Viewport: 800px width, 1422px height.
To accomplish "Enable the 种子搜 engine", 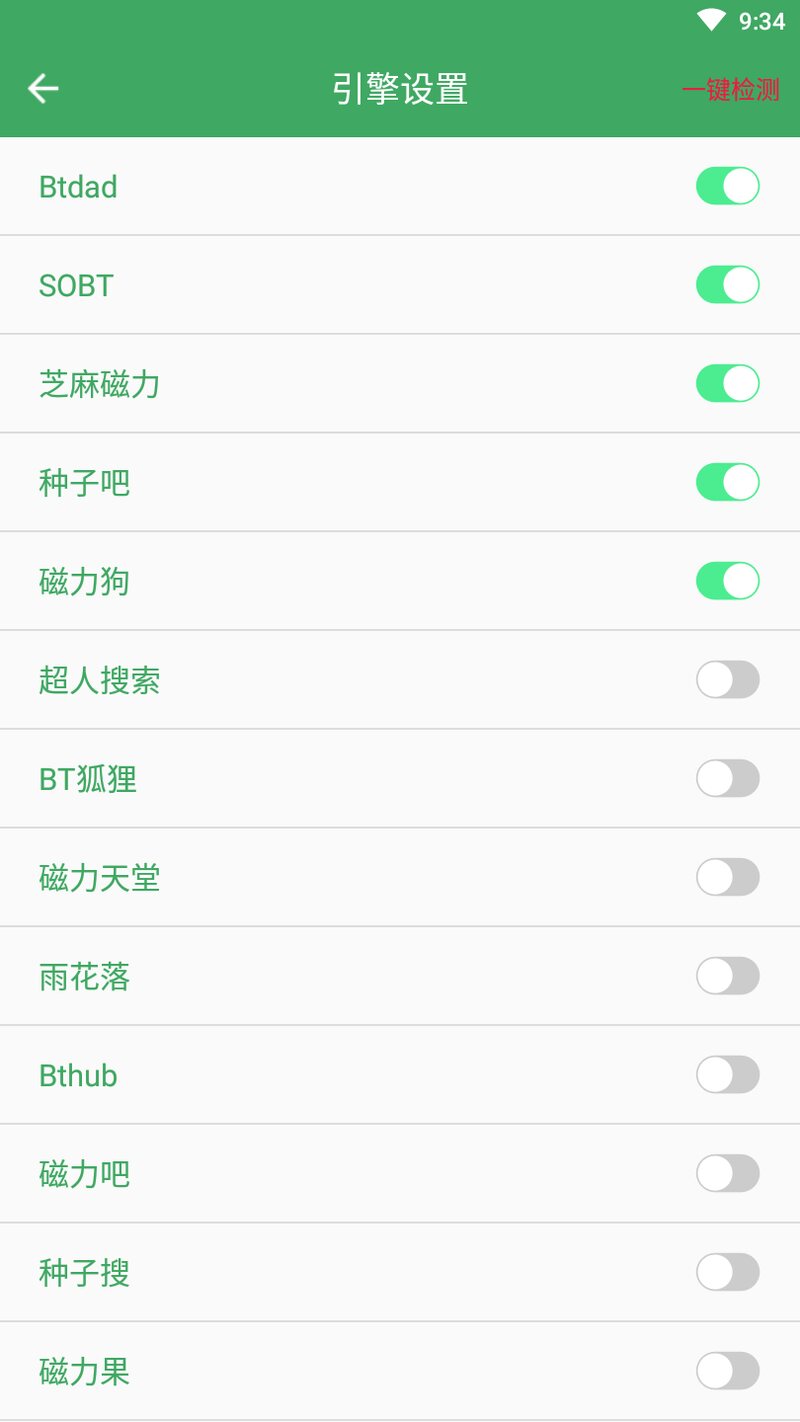I will [x=727, y=1272].
